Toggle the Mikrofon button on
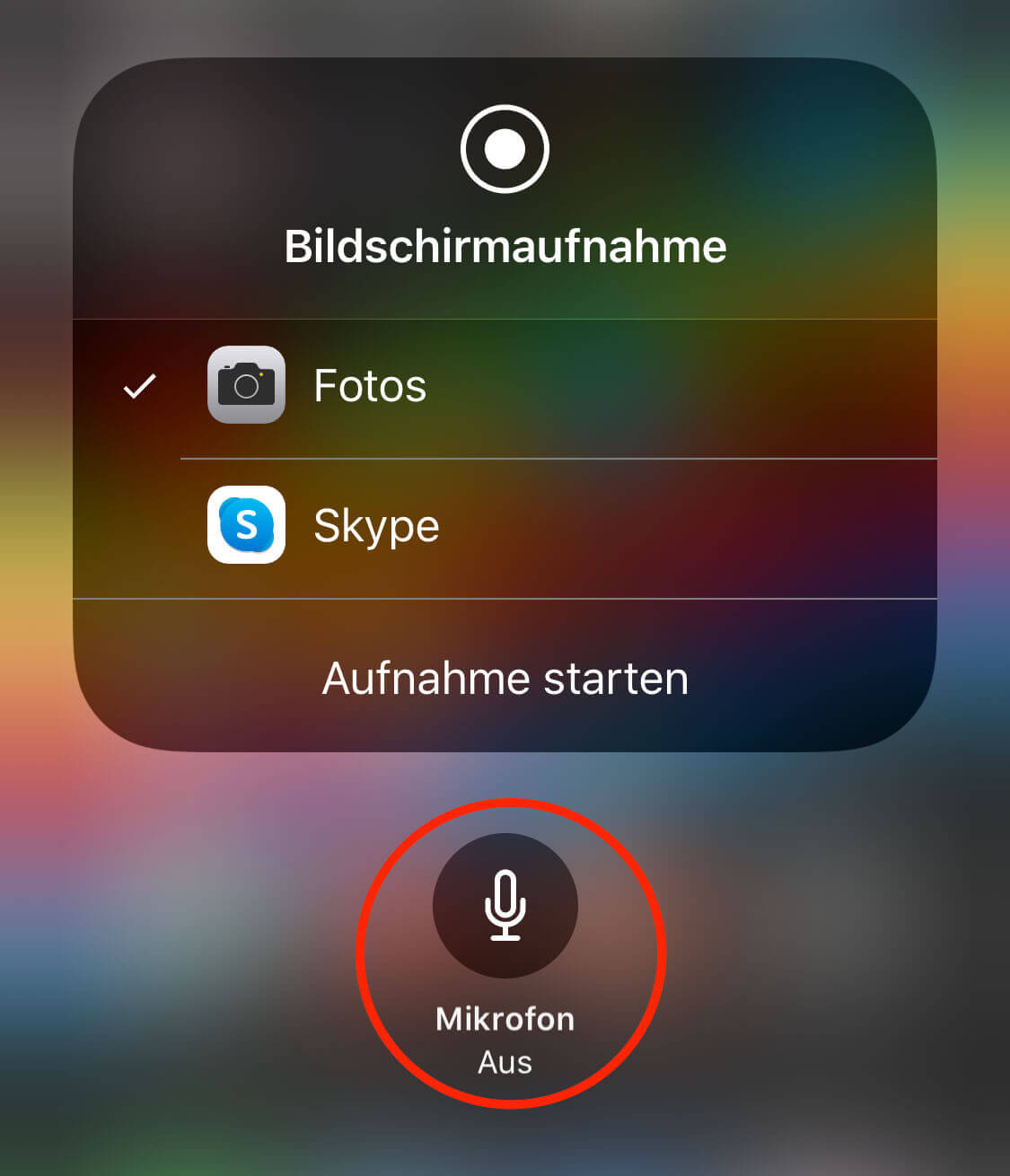 tap(505, 906)
